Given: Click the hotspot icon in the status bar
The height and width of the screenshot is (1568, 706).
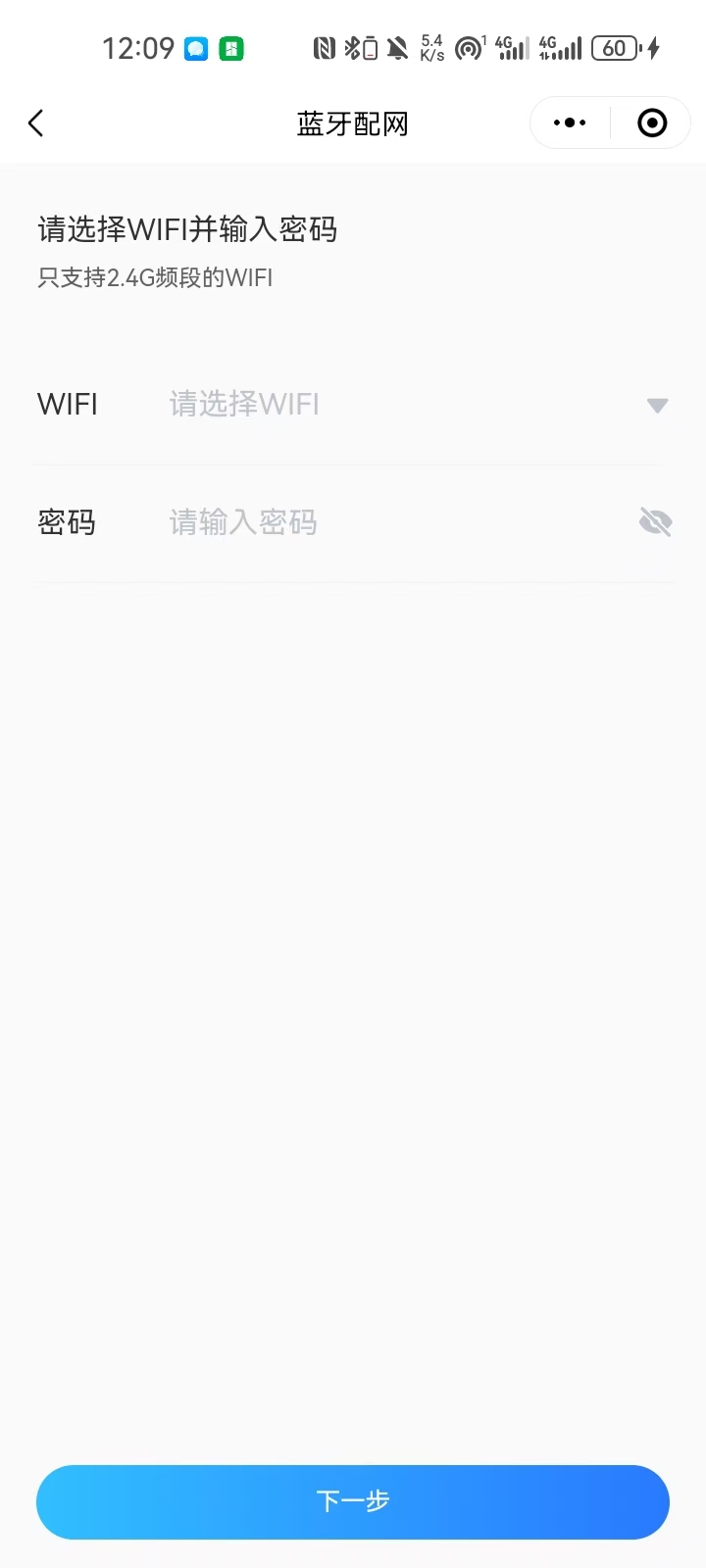Looking at the screenshot, I should point(471,46).
